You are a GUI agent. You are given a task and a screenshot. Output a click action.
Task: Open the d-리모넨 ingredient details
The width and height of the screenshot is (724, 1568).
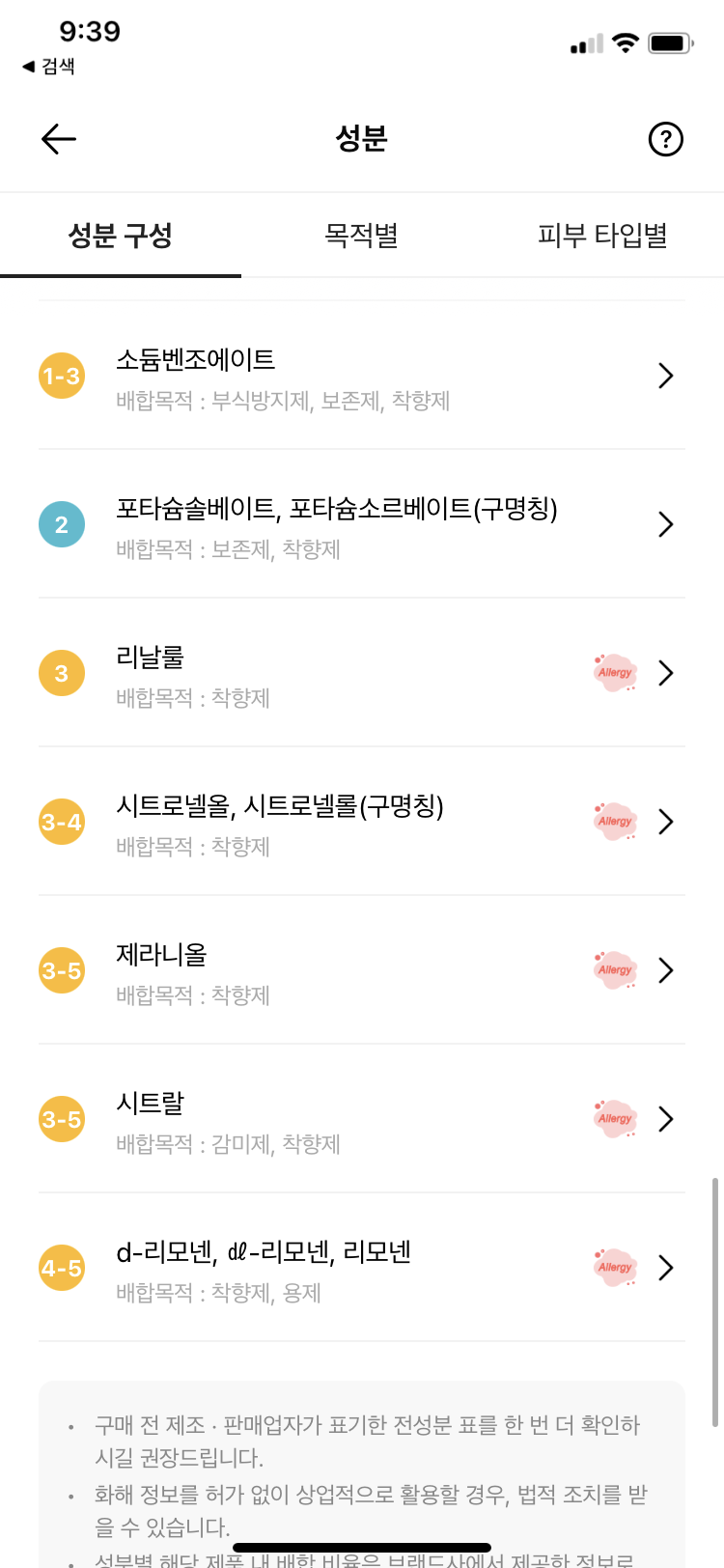click(362, 1268)
